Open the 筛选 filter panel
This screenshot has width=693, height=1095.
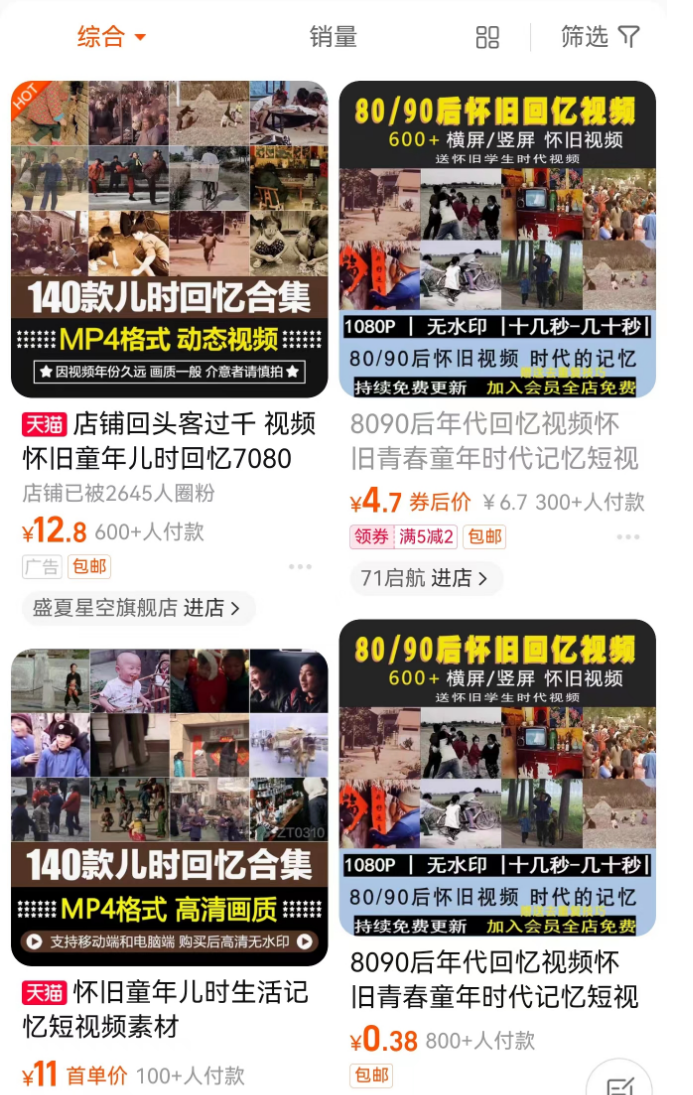[599, 38]
